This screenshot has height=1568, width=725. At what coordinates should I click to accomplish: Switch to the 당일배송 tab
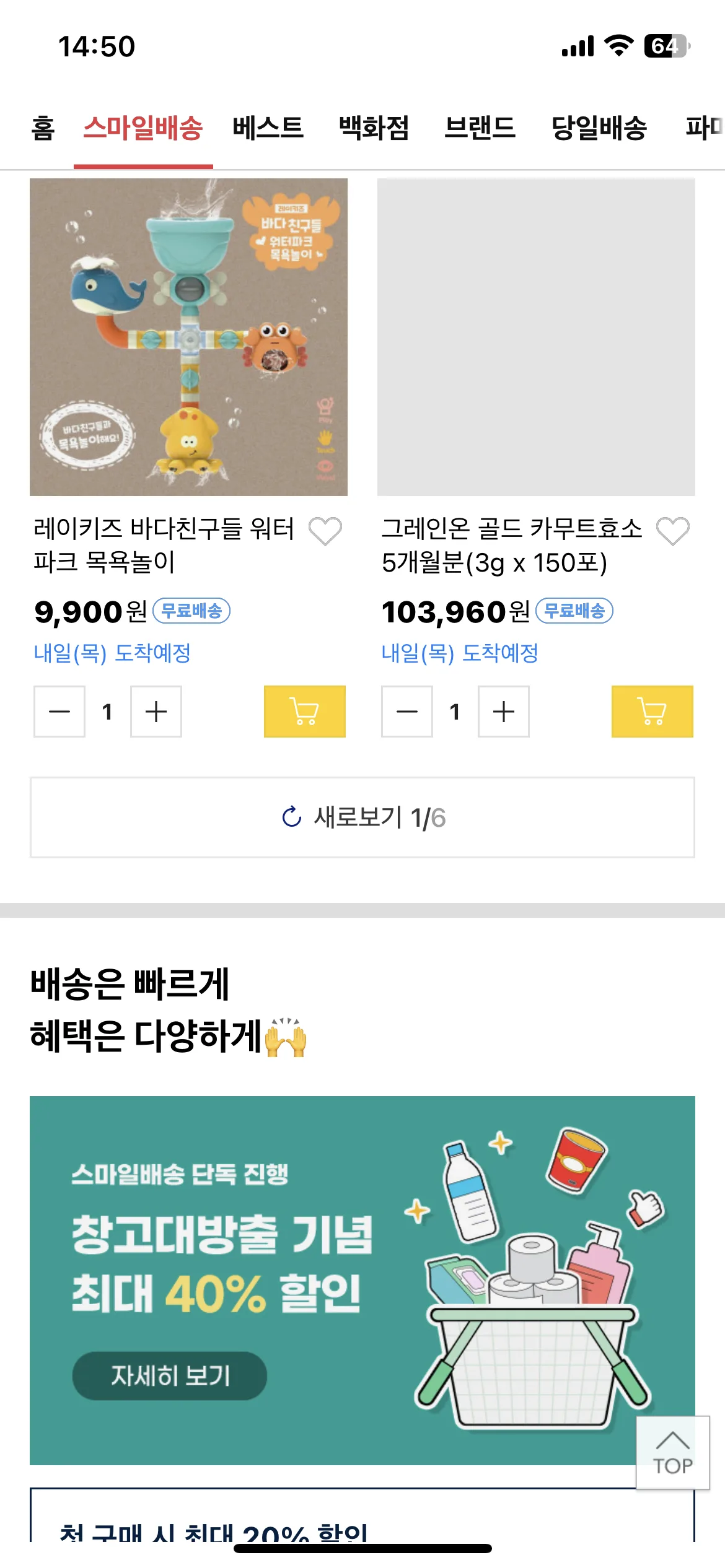click(599, 128)
